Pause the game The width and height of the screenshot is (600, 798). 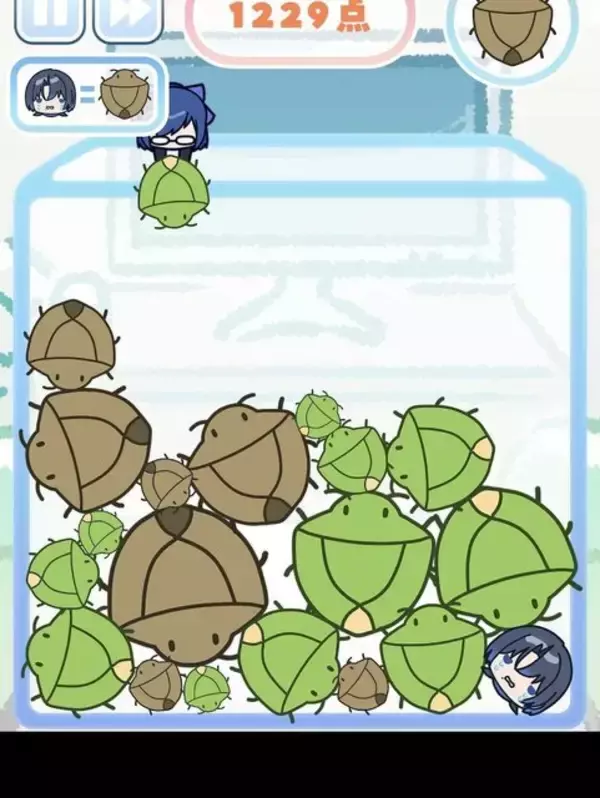click(49, 14)
